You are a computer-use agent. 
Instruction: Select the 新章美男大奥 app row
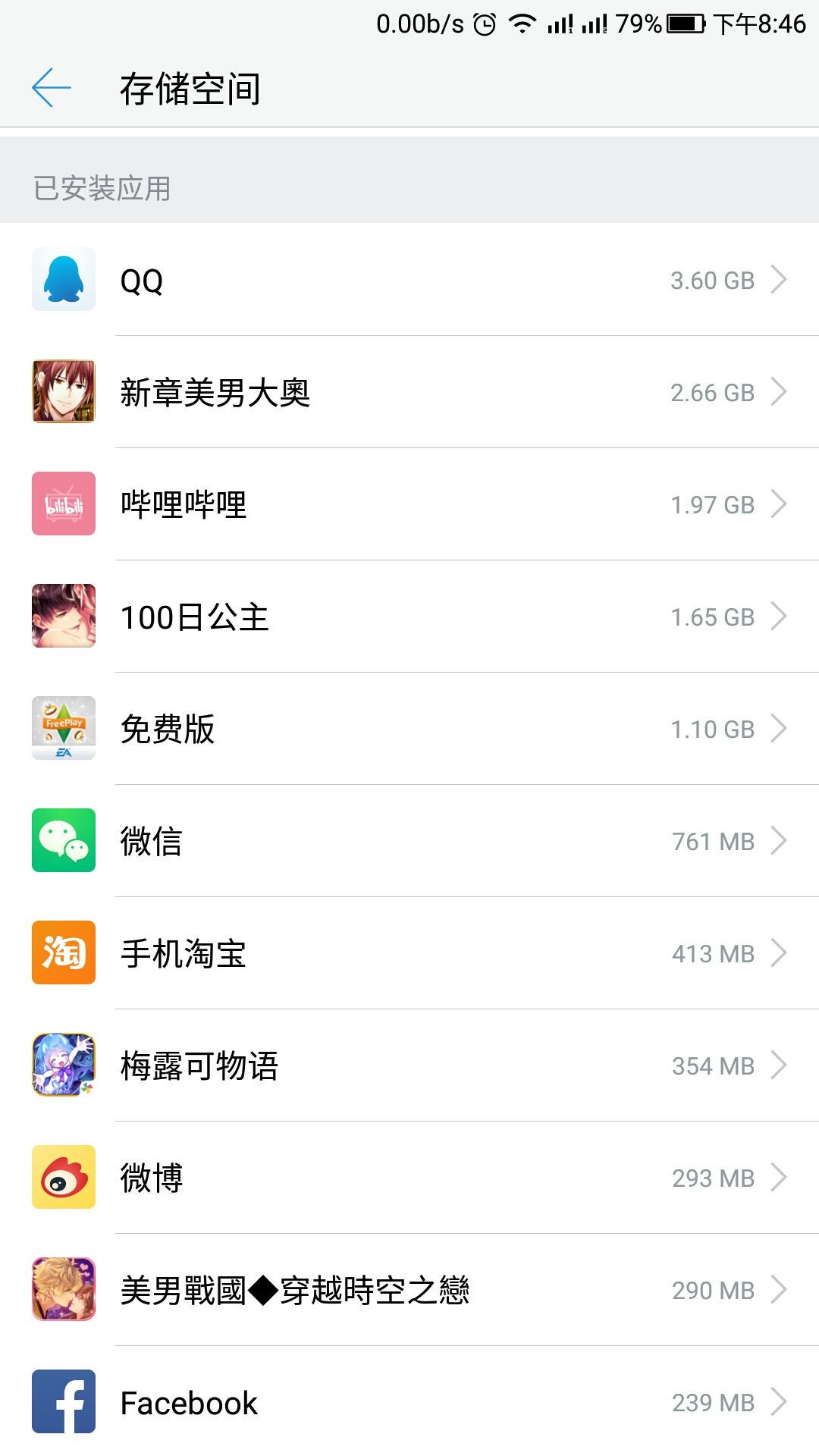(409, 392)
